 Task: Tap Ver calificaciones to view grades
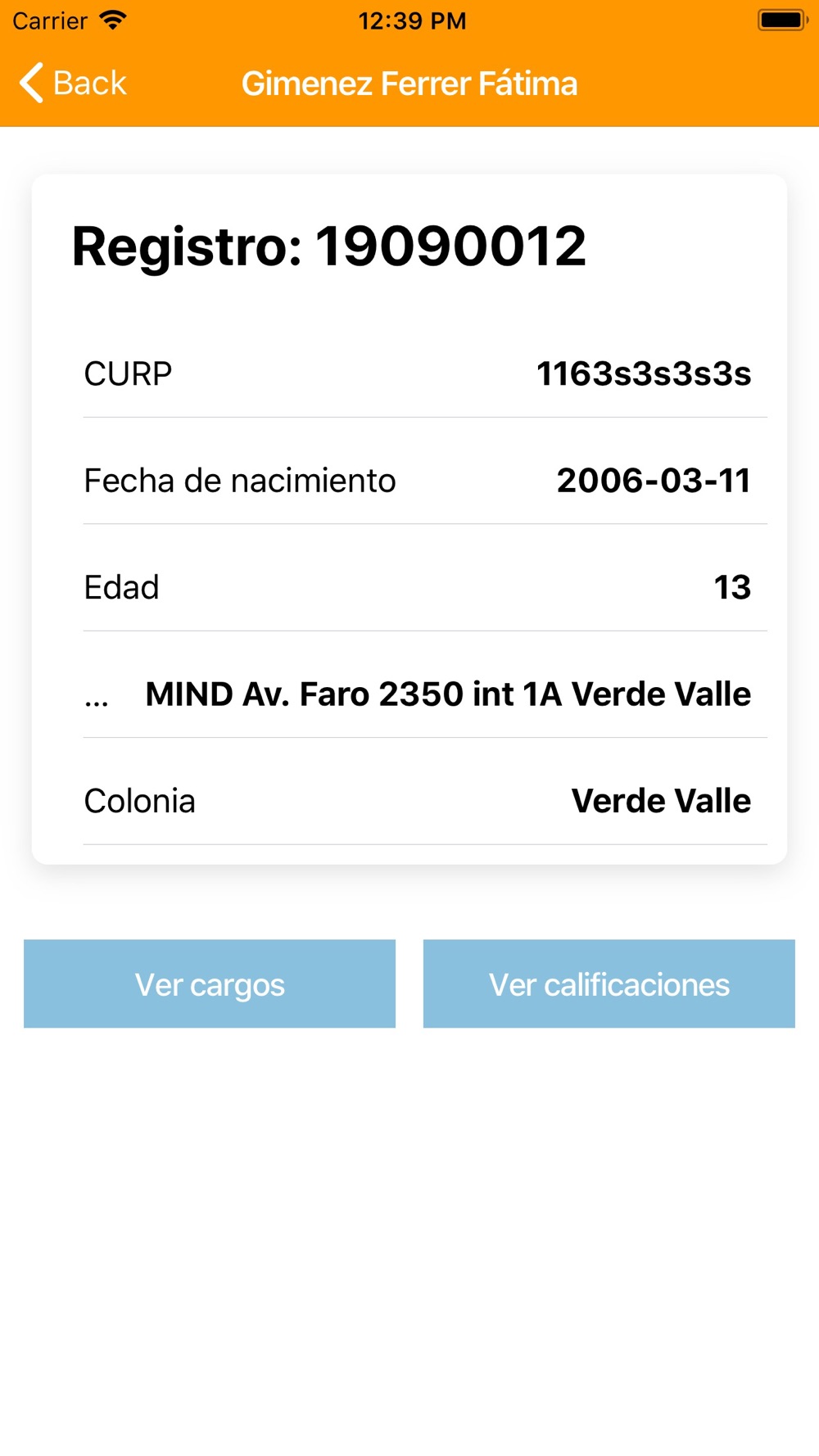pos(609,983)
